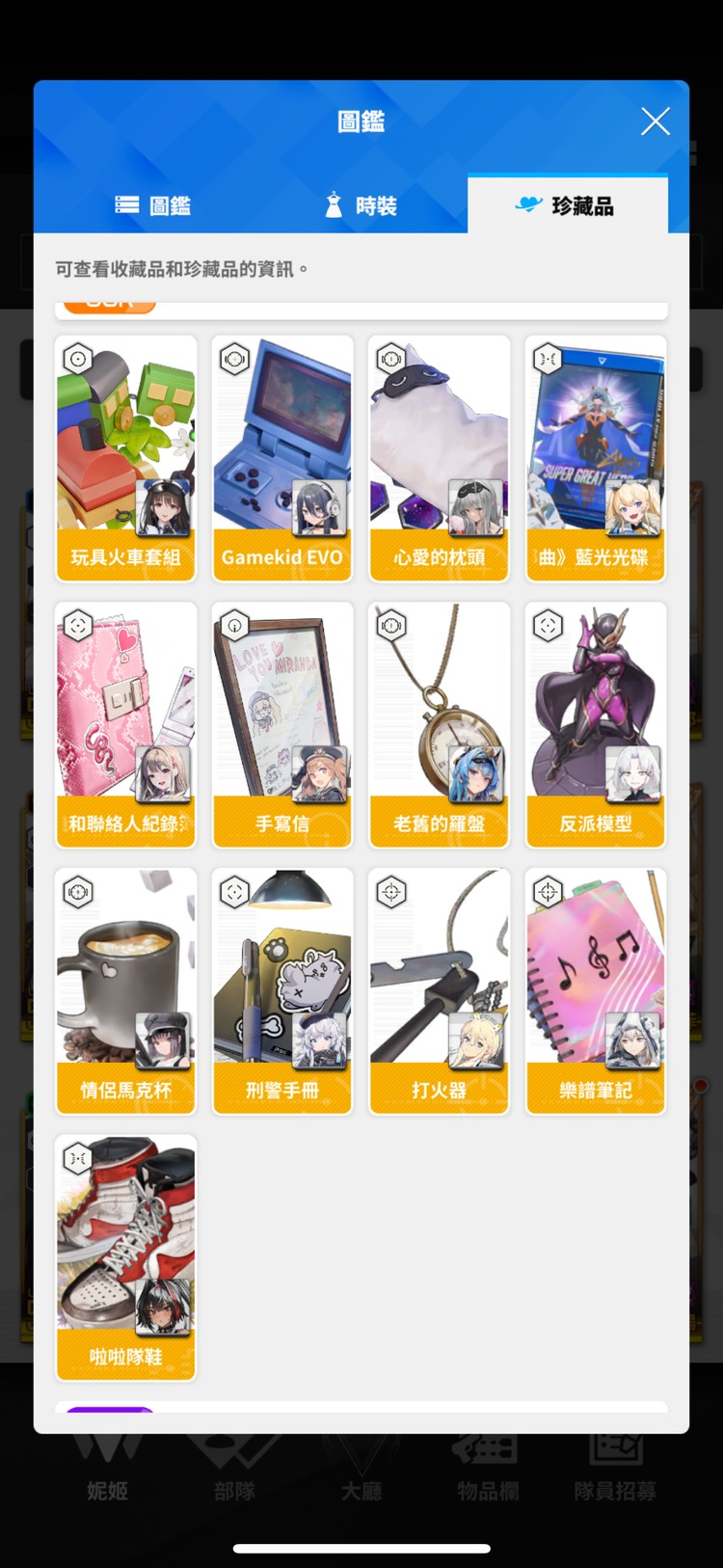Image resolution: width=723 pixels, height=1568 pixels.
Task: Open the 大廳 lobby icon
Action: point(361,1466)
